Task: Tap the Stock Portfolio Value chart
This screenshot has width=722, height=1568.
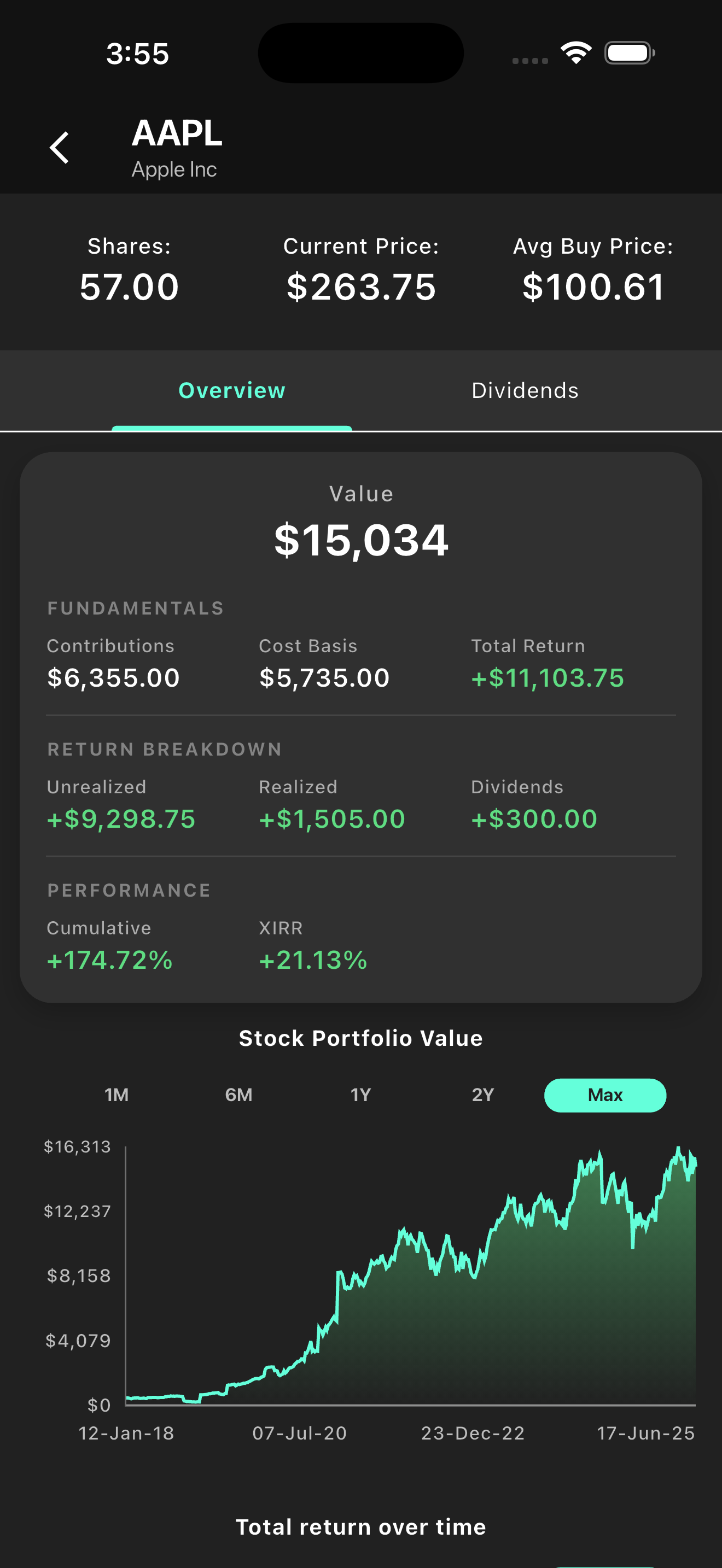Action: pos(408,1278)
